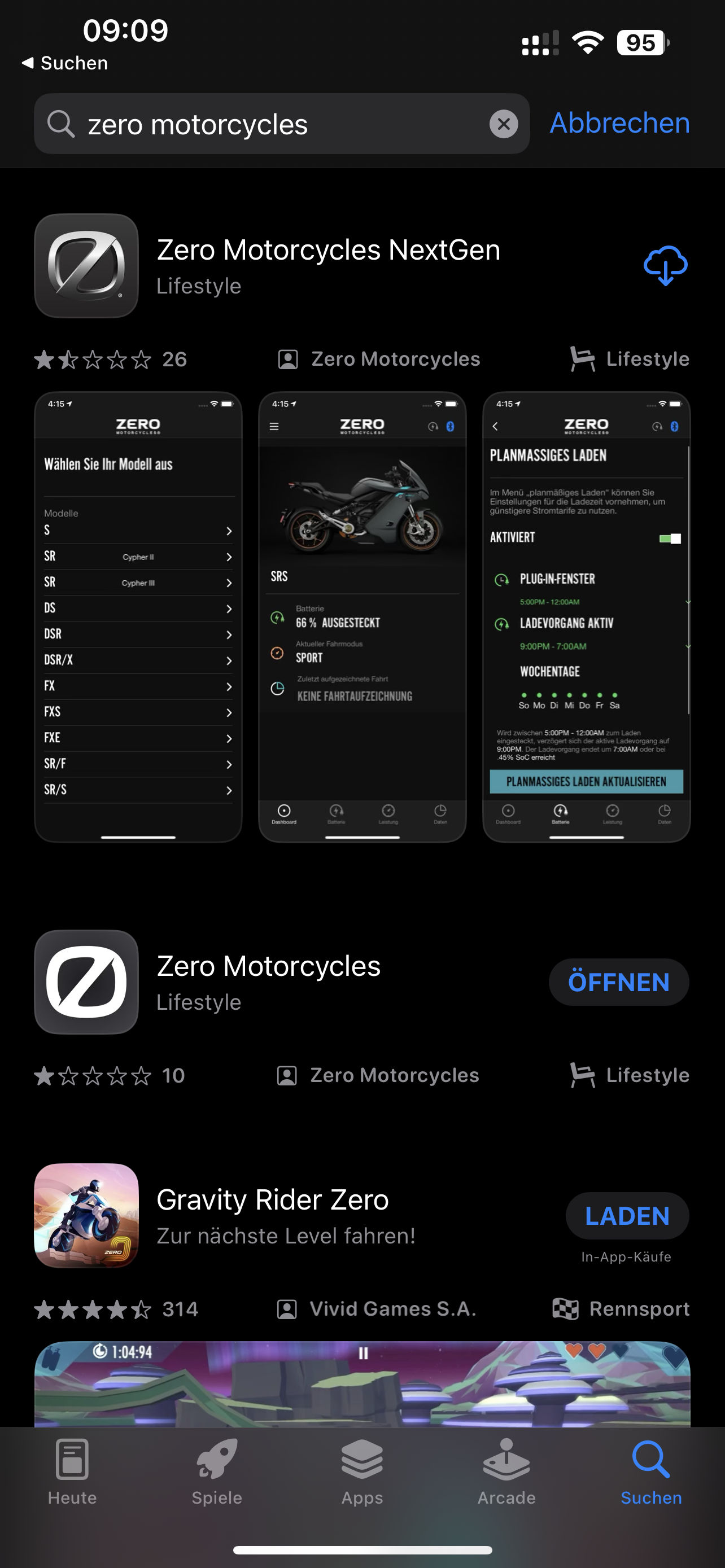This screenshot has width=725, height=1568.
Task: Clear the search text
Action: (504, 124)
